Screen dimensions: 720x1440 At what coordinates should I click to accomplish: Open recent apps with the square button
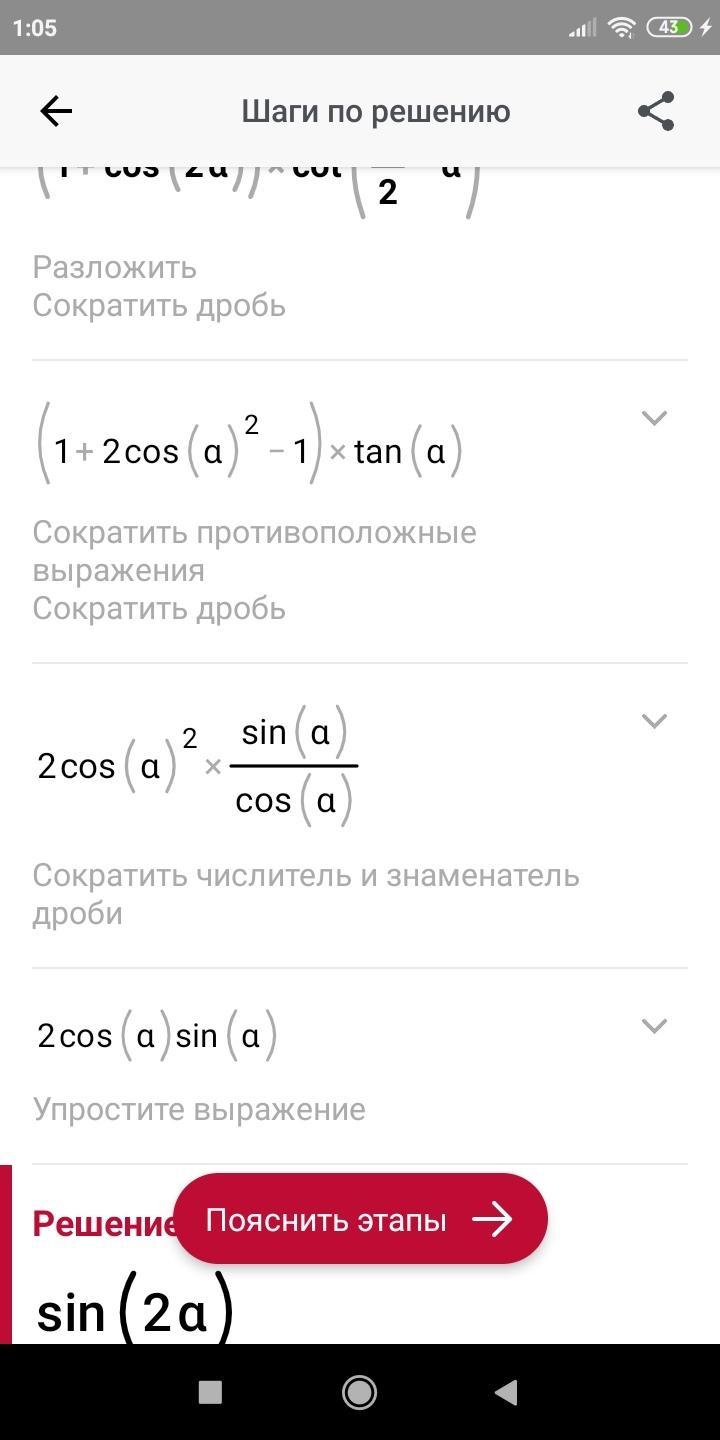coord(210,1392)
